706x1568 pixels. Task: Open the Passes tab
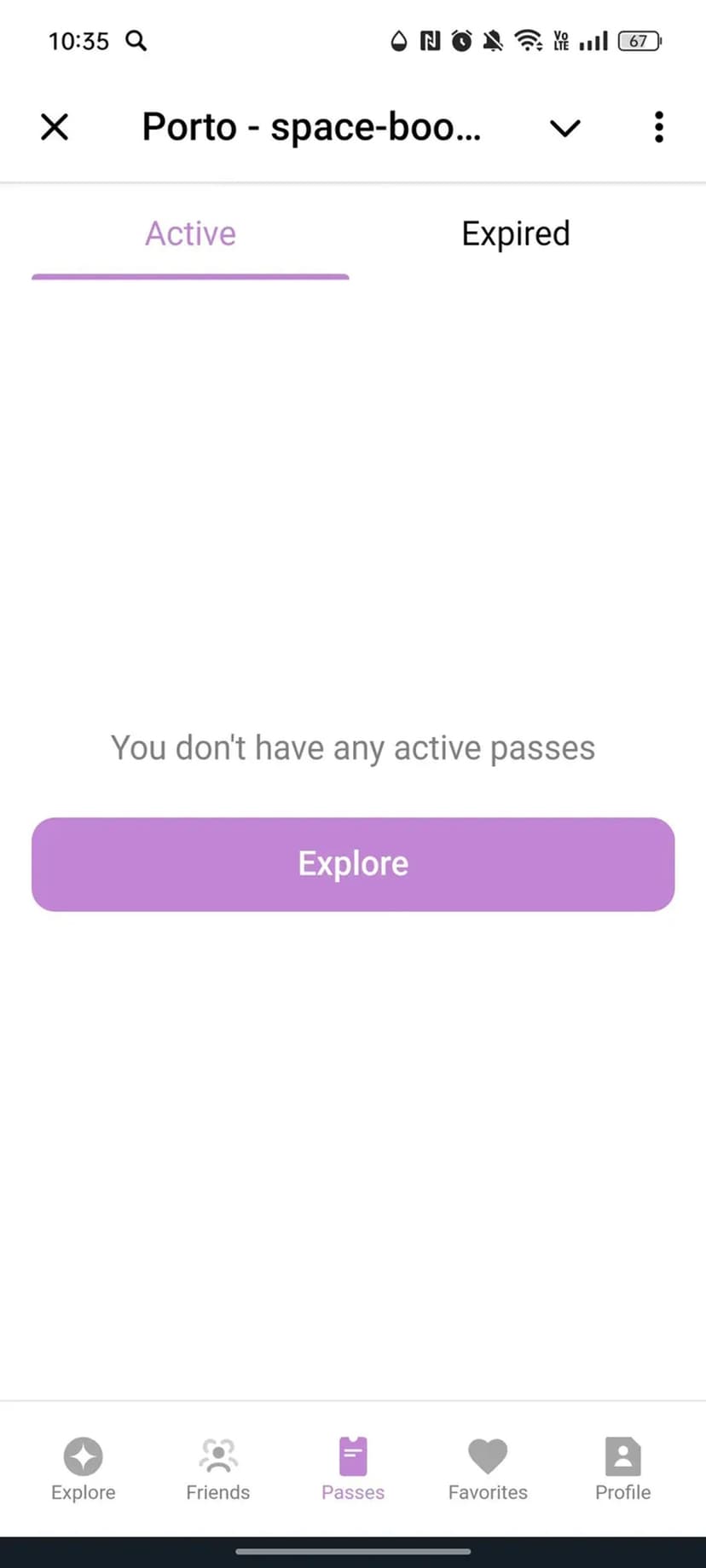point(353,1468)
